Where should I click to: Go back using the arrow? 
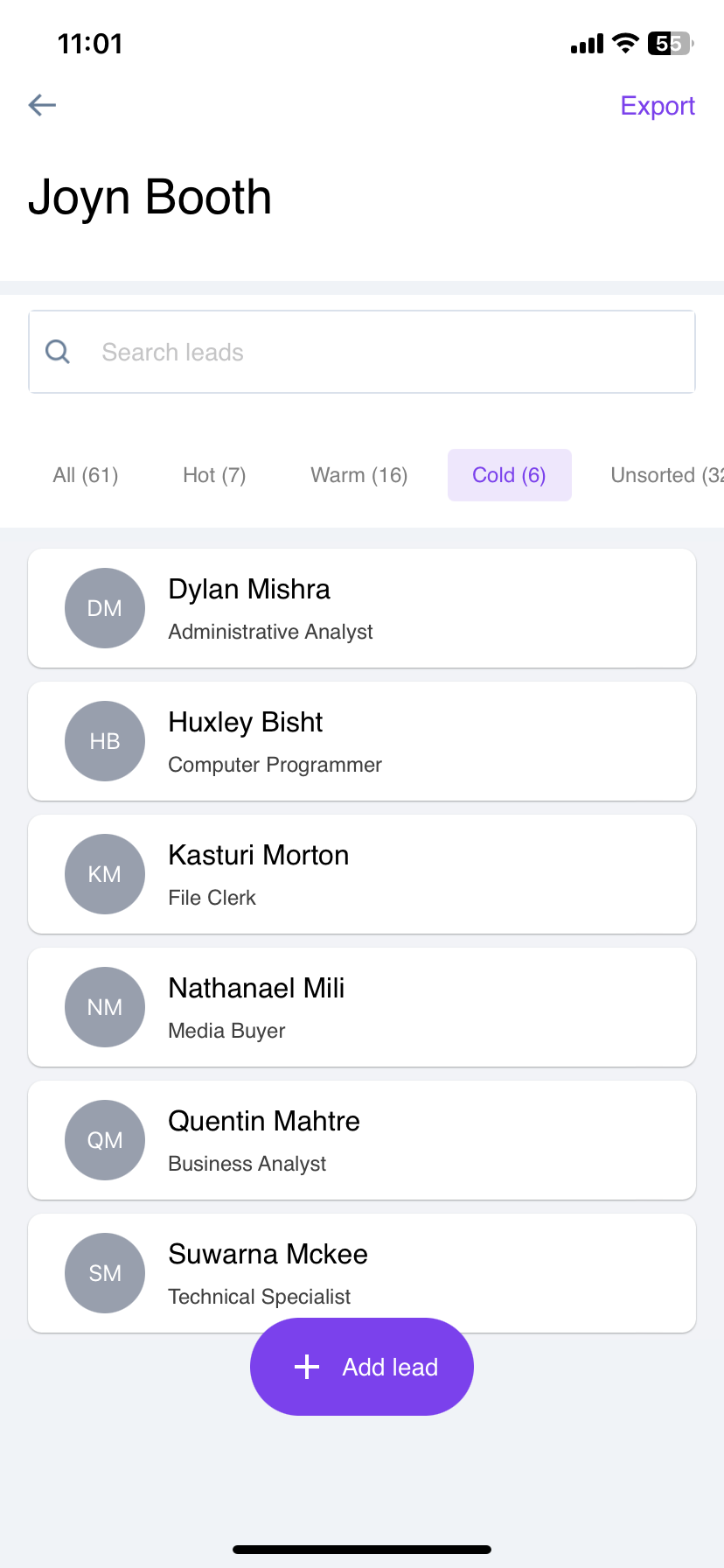tap(42, 106)
